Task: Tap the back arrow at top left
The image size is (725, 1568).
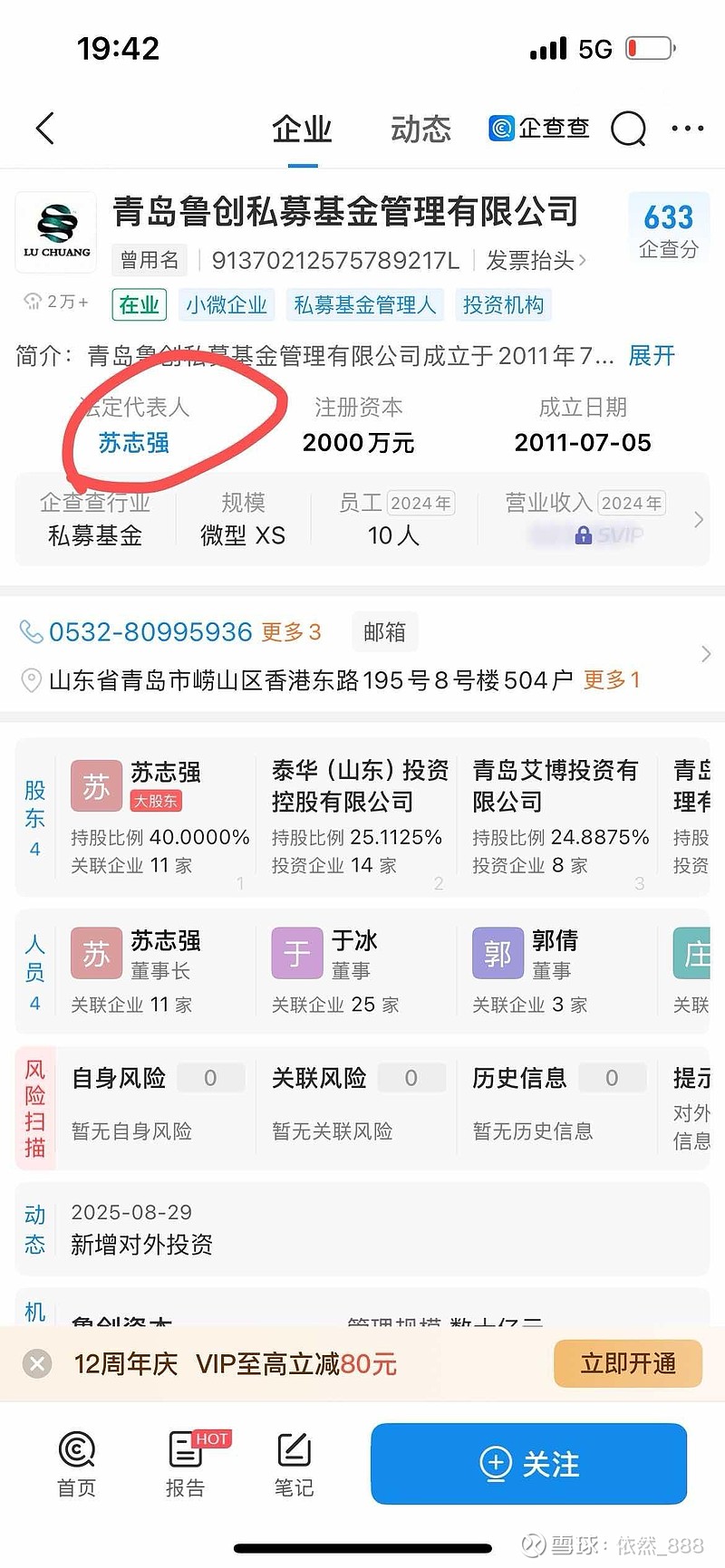Action: point(44,129)
